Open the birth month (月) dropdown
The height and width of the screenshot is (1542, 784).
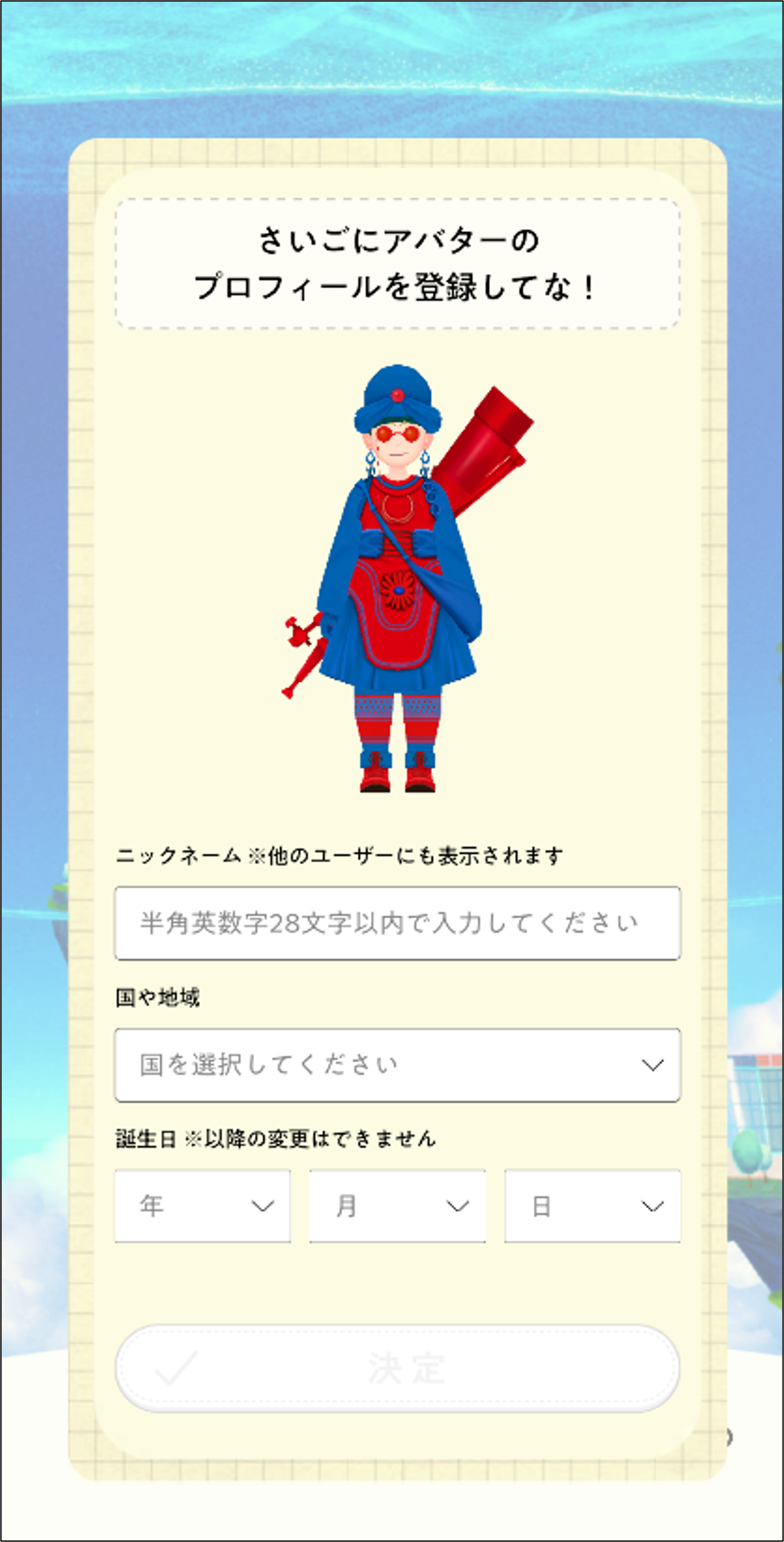pyautogui.click(x=397, y=1206)
